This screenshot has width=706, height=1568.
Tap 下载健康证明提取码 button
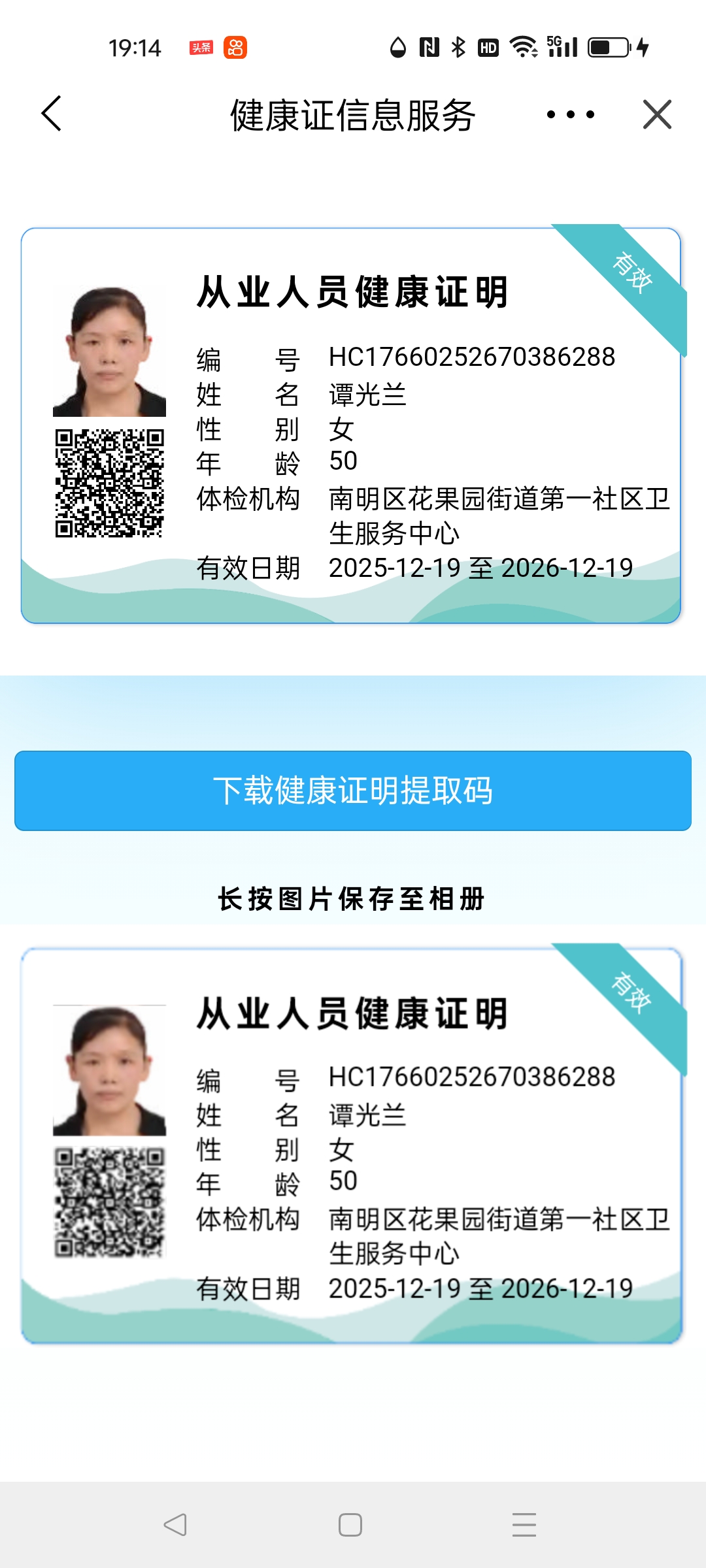coord(353,791)
